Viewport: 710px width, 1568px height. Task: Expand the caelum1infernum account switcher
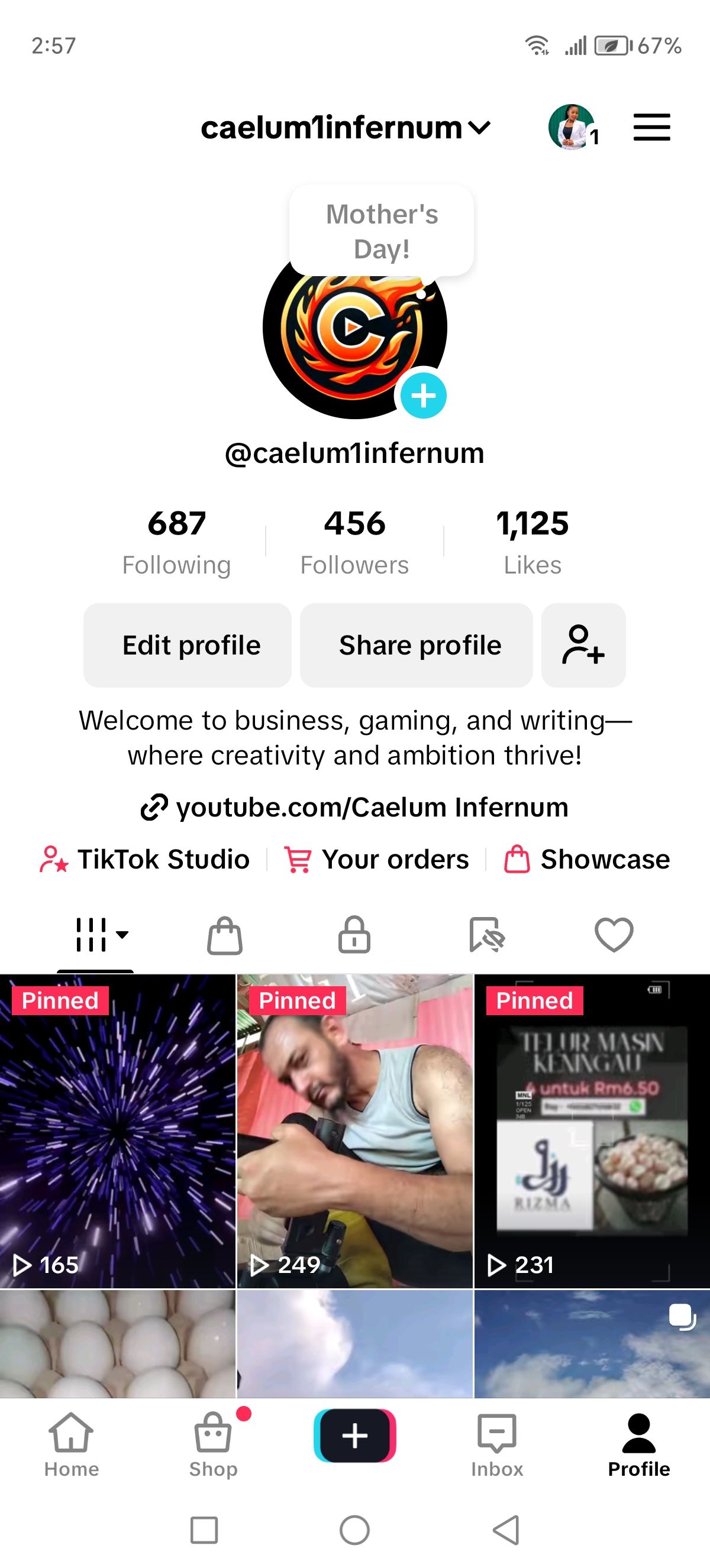click(346, 128)
